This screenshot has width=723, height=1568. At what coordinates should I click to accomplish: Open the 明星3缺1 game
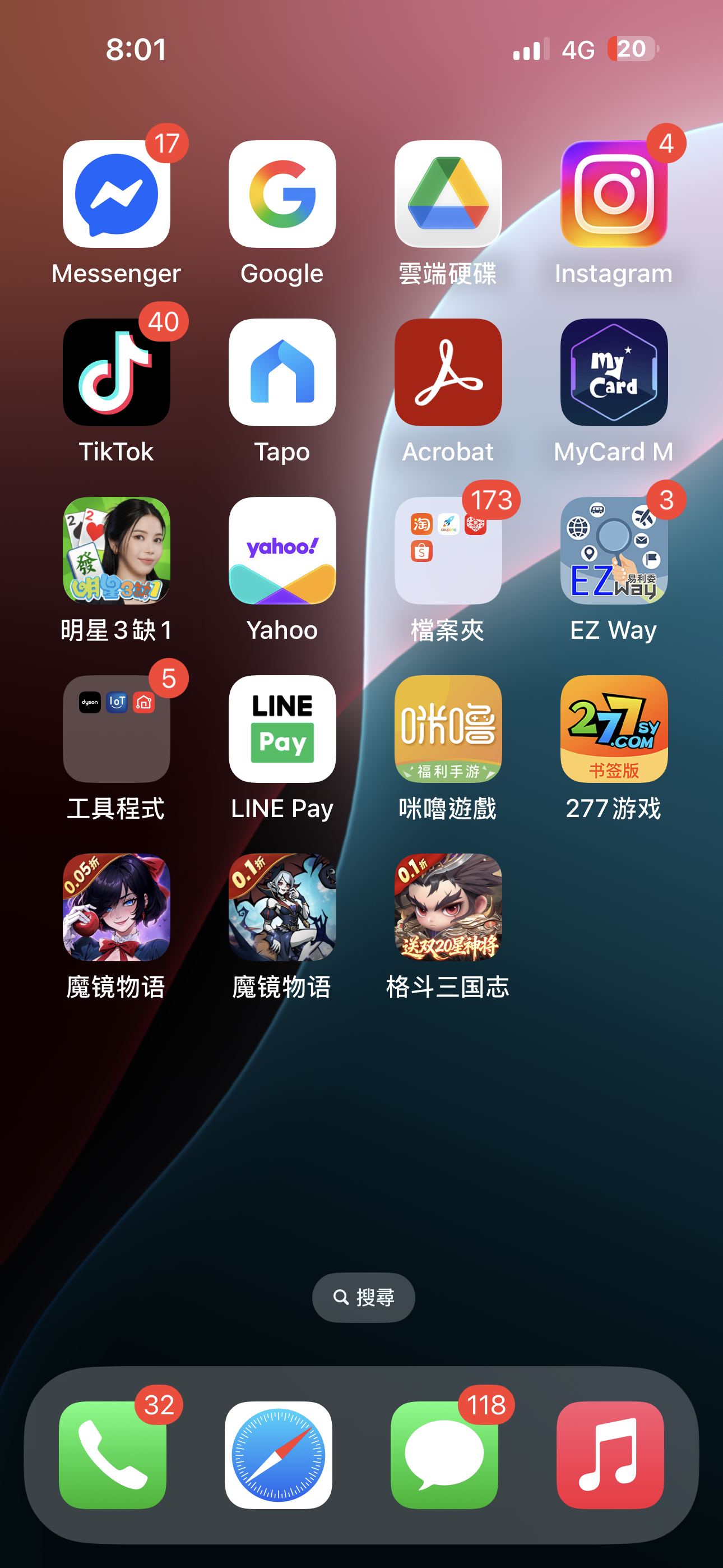point(116,551)
